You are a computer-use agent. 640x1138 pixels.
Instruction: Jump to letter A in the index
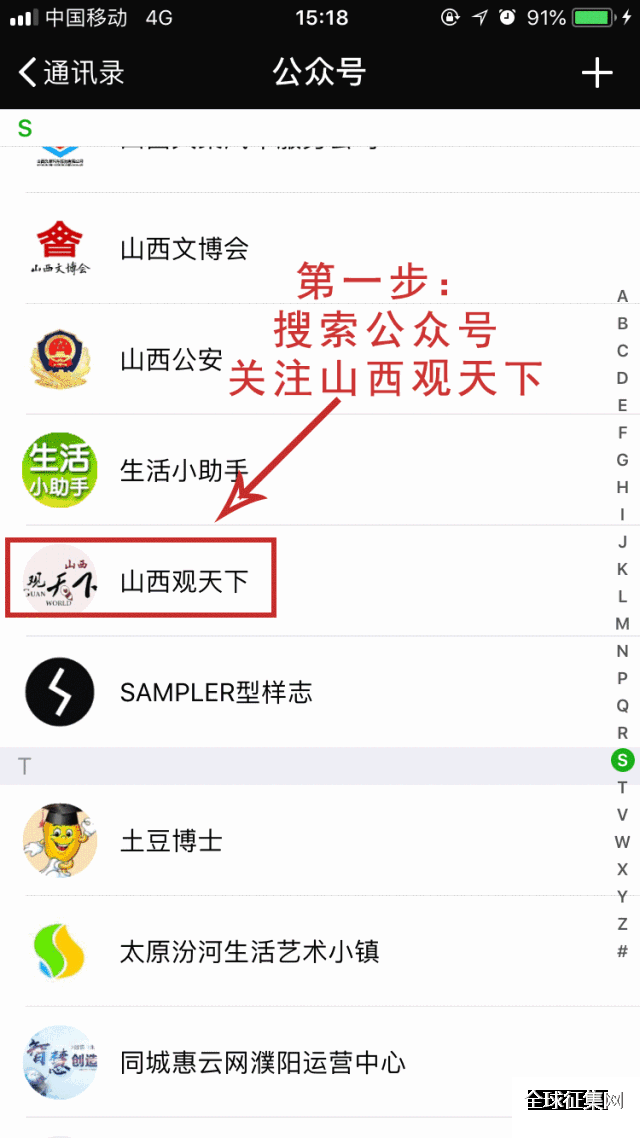click(x=622, y=297)
